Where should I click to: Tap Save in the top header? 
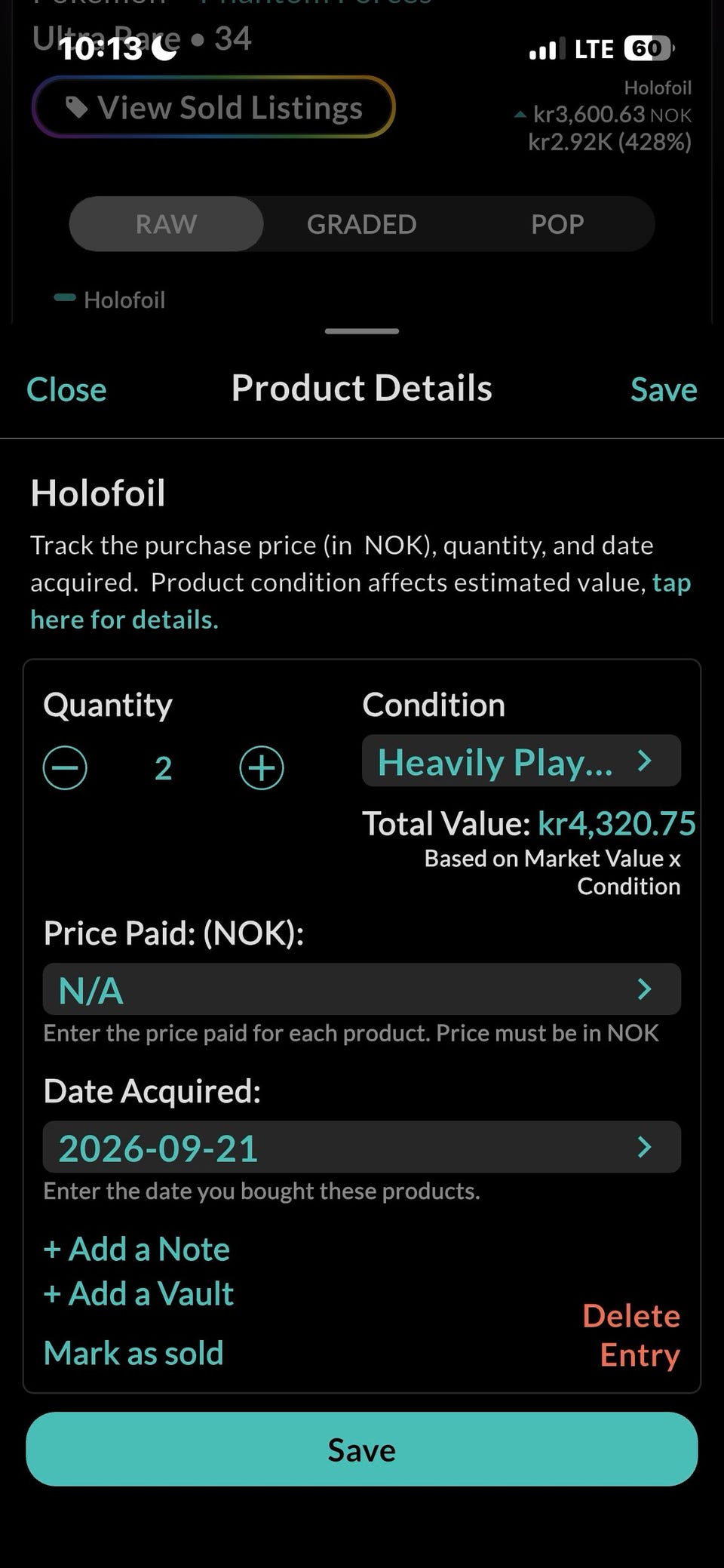click(x=664, y=389)
